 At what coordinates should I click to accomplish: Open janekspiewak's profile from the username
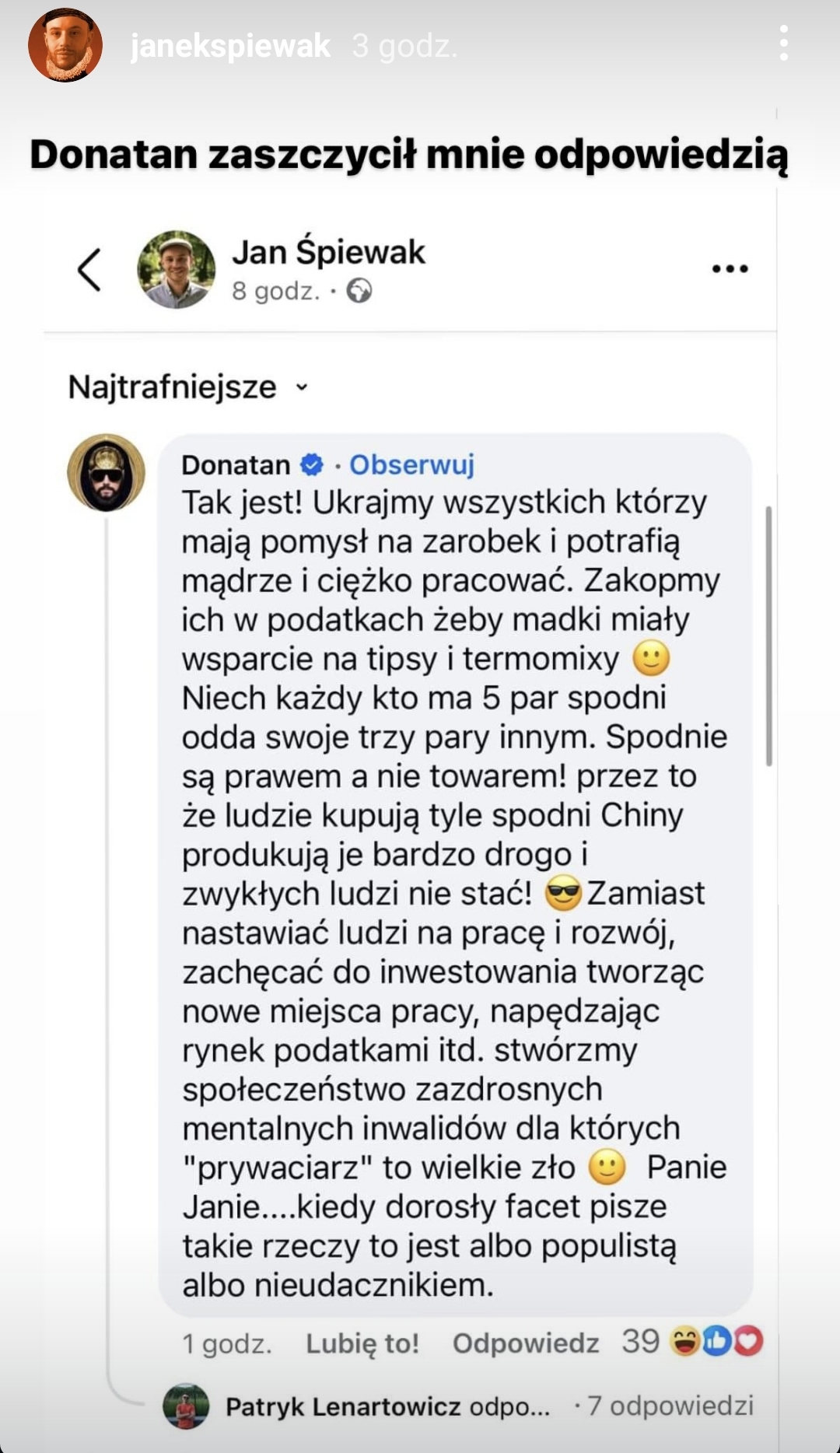pyautogui.click(x=230, y=46)
